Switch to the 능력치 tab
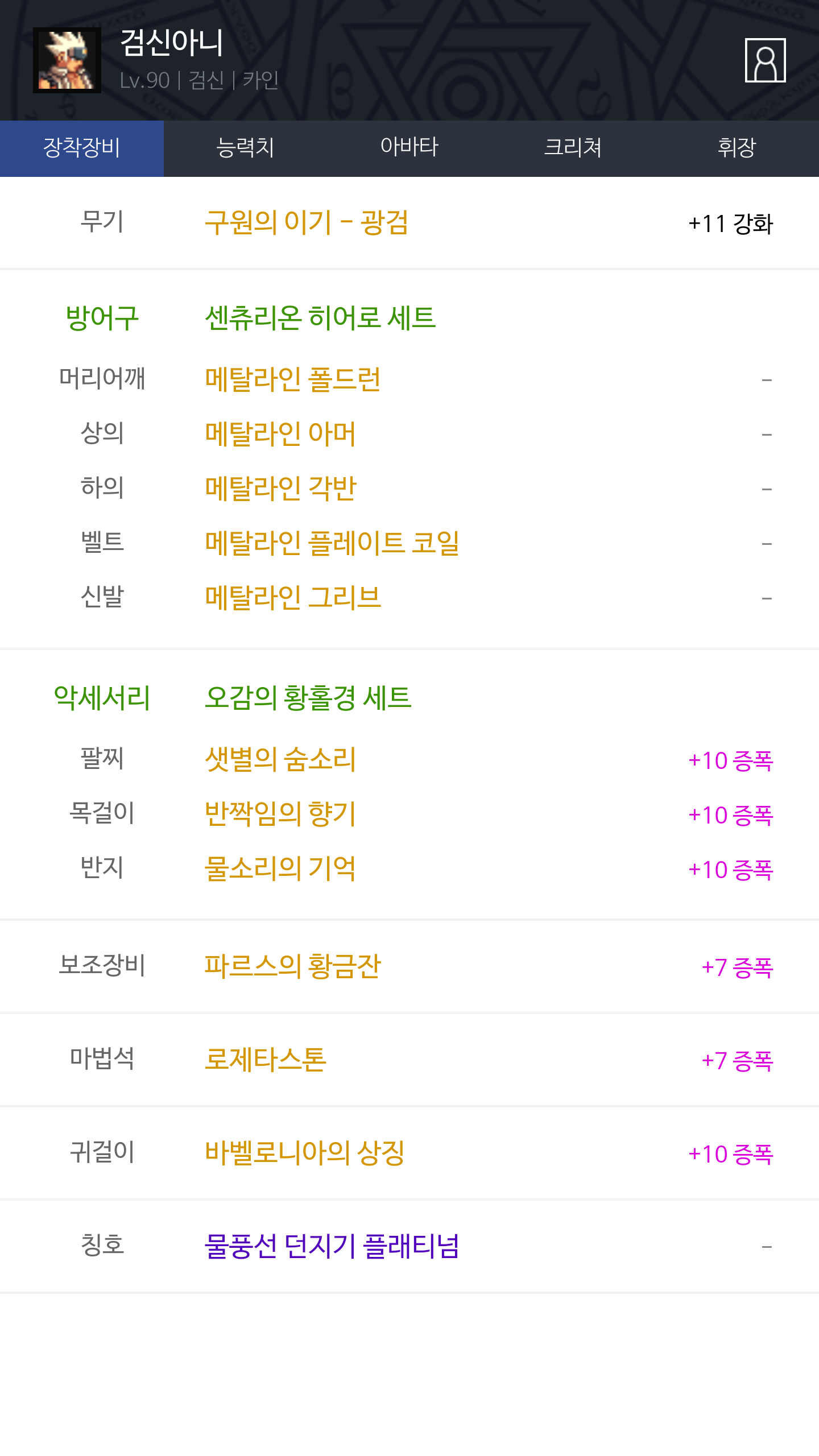This screenshot has width=819, height=1456. (246, 148)
